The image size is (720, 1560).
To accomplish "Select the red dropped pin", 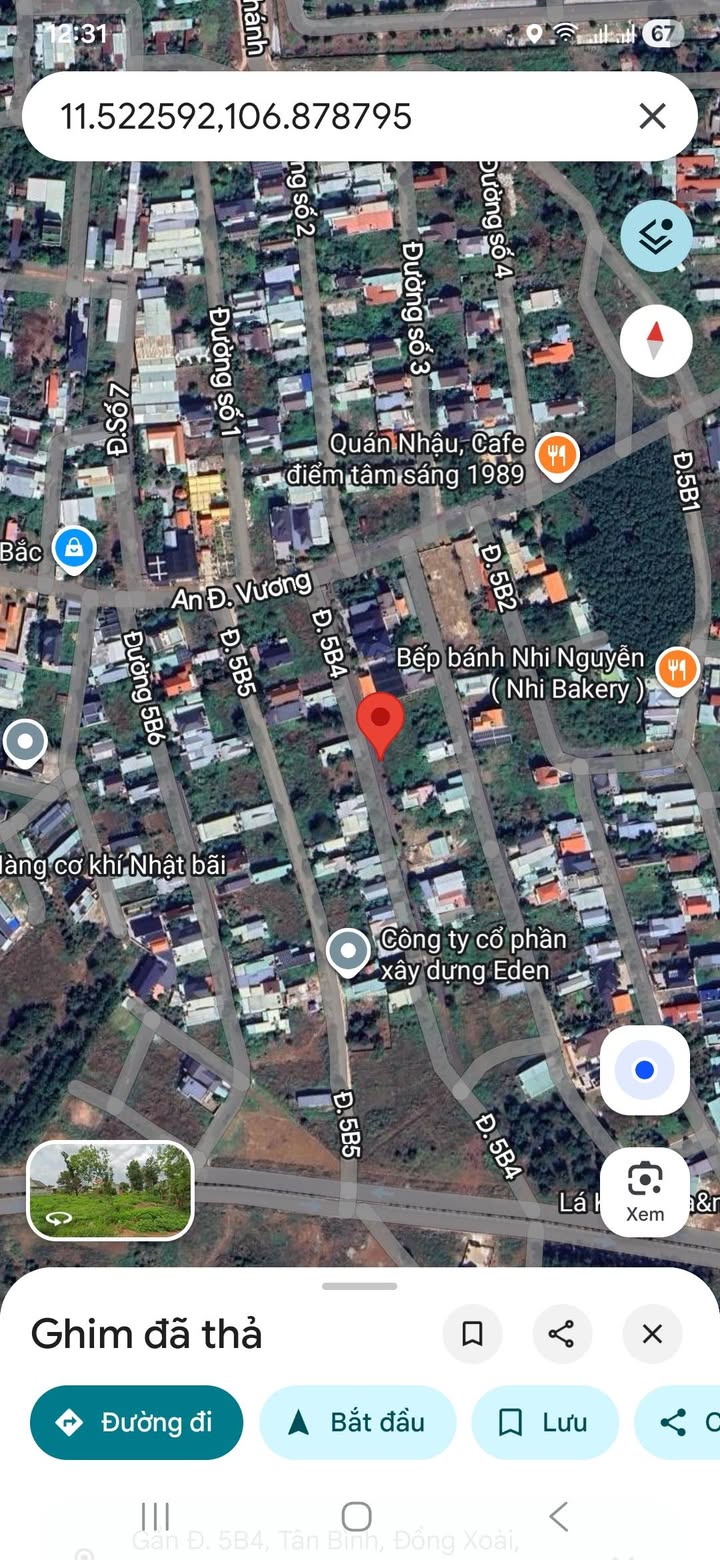I will 380,722.
